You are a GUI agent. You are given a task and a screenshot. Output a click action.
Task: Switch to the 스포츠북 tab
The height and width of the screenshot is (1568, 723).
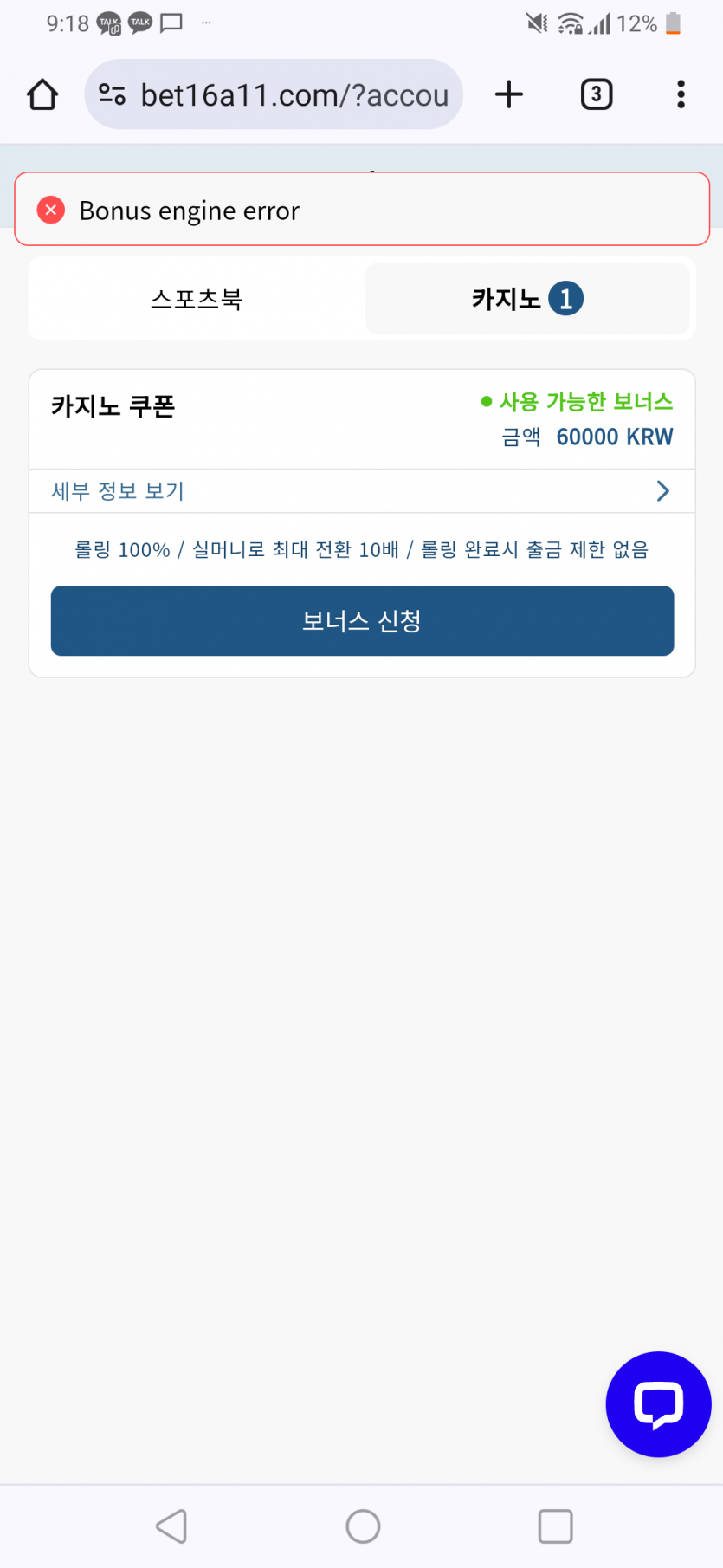197,299
